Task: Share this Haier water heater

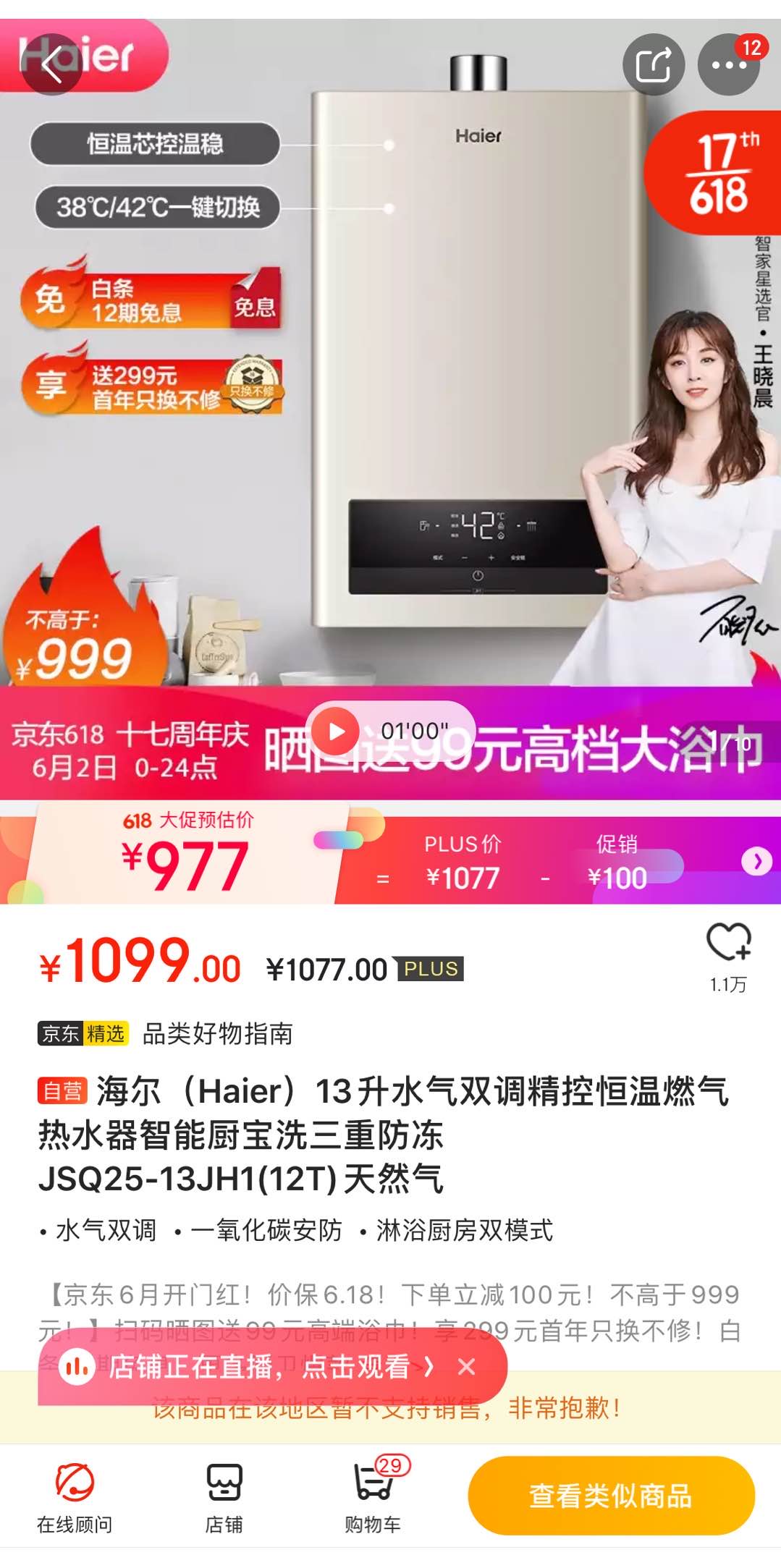Action: [x=654, y=65]
